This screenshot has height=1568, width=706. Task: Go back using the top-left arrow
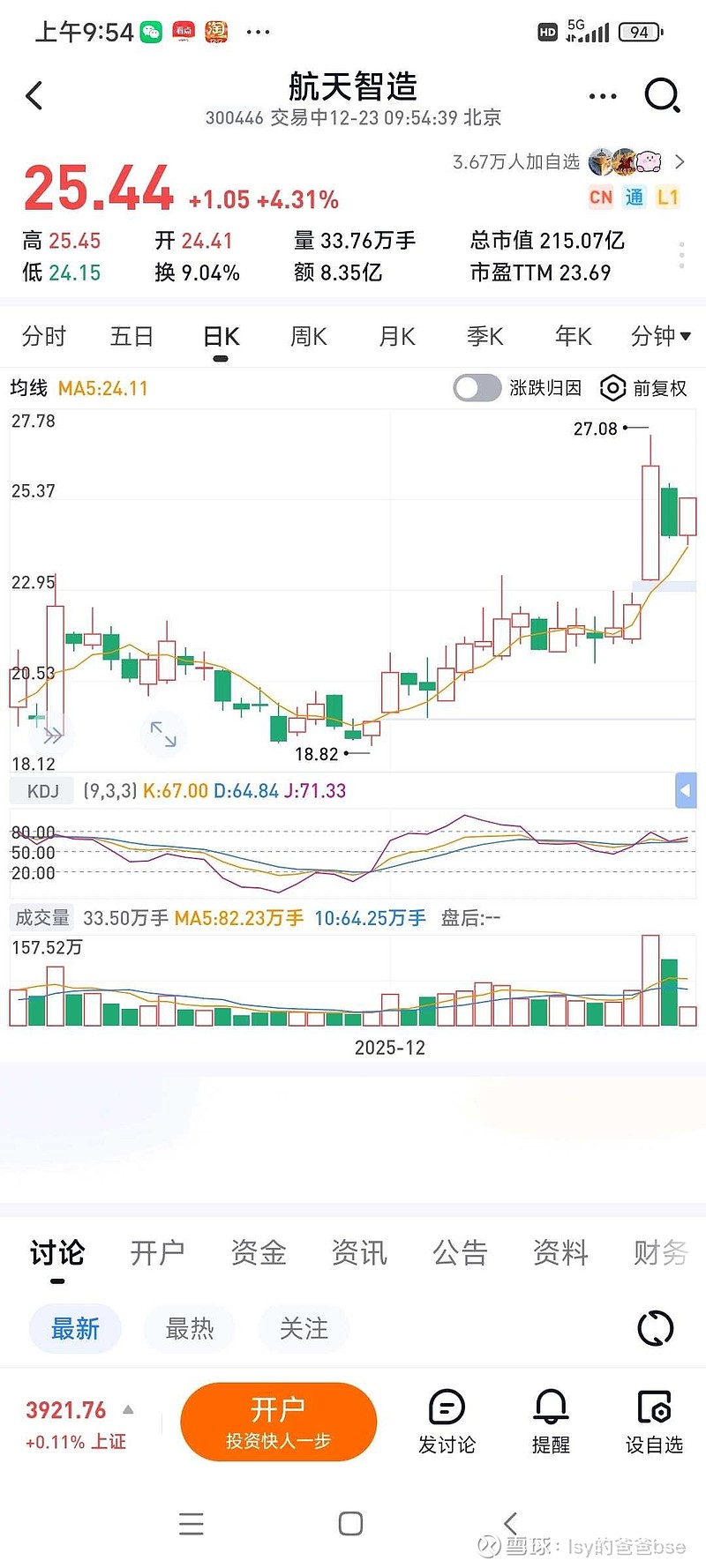35,95
